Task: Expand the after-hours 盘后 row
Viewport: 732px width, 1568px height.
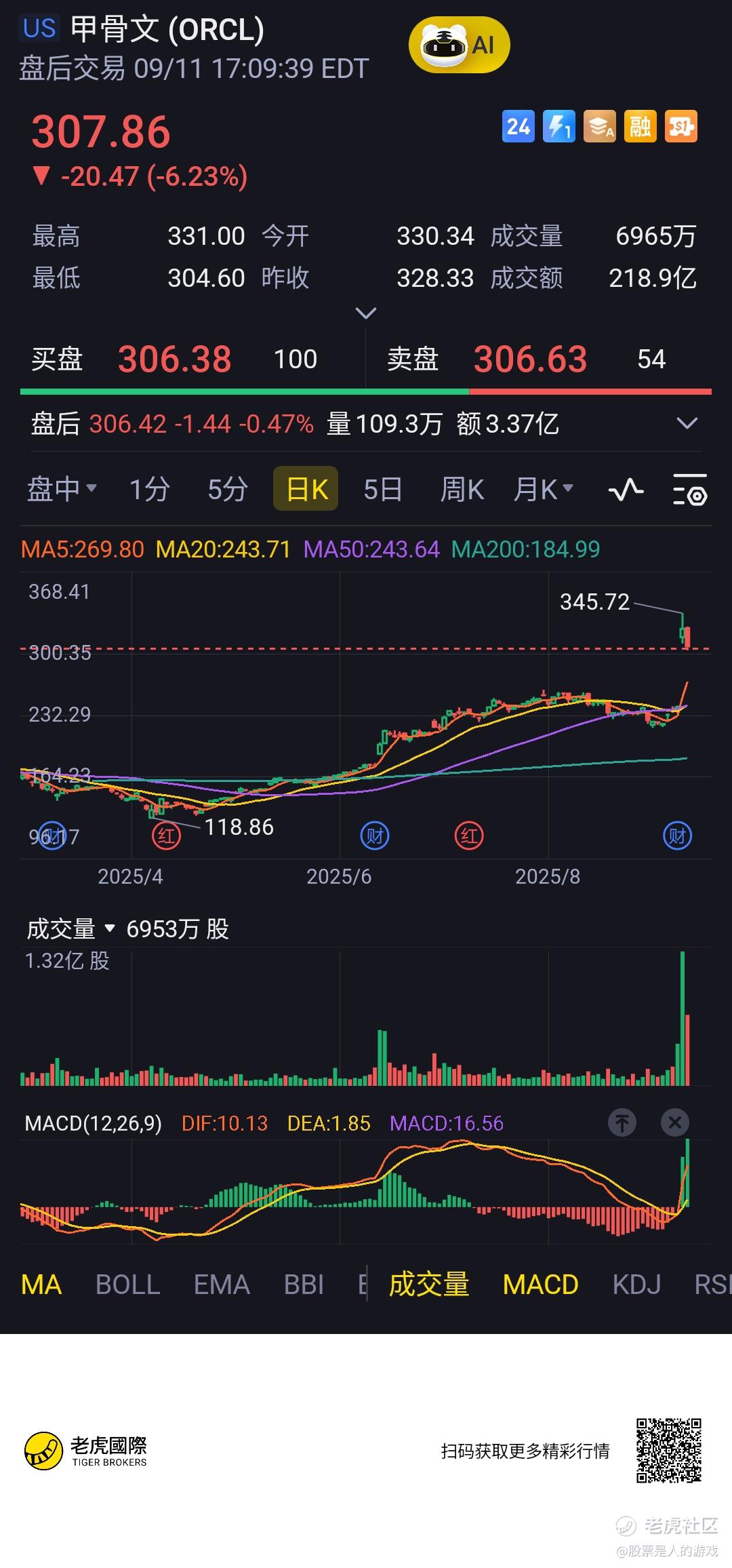Action: coord(687,424)
